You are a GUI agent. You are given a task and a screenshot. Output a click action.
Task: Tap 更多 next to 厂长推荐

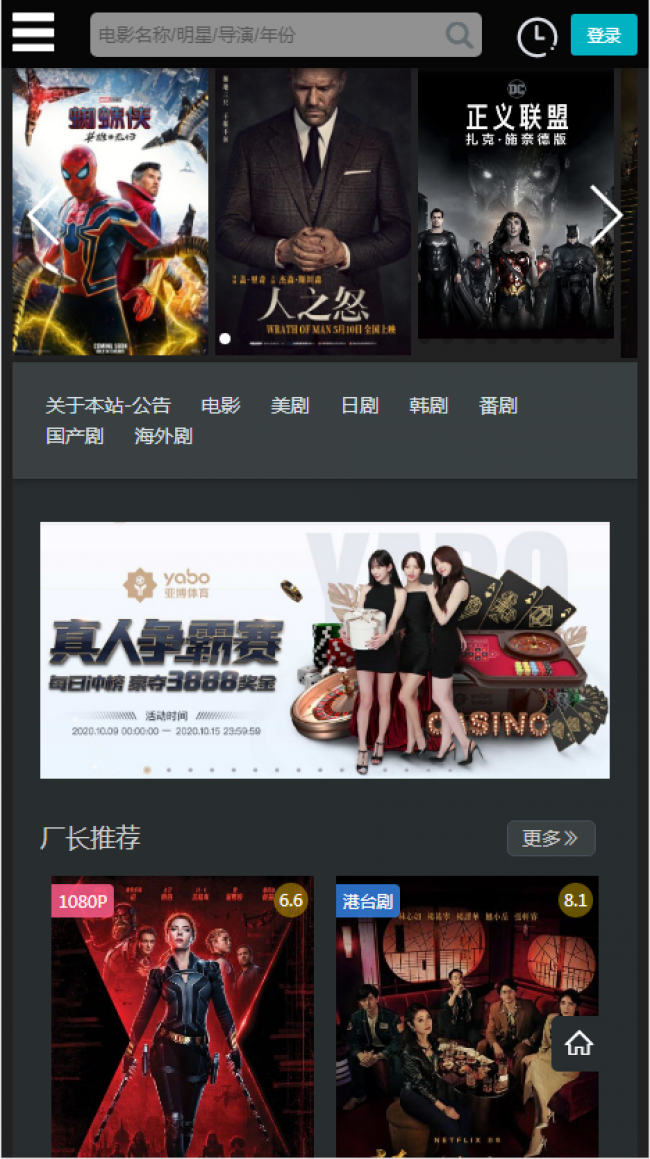tap(551, 838)
